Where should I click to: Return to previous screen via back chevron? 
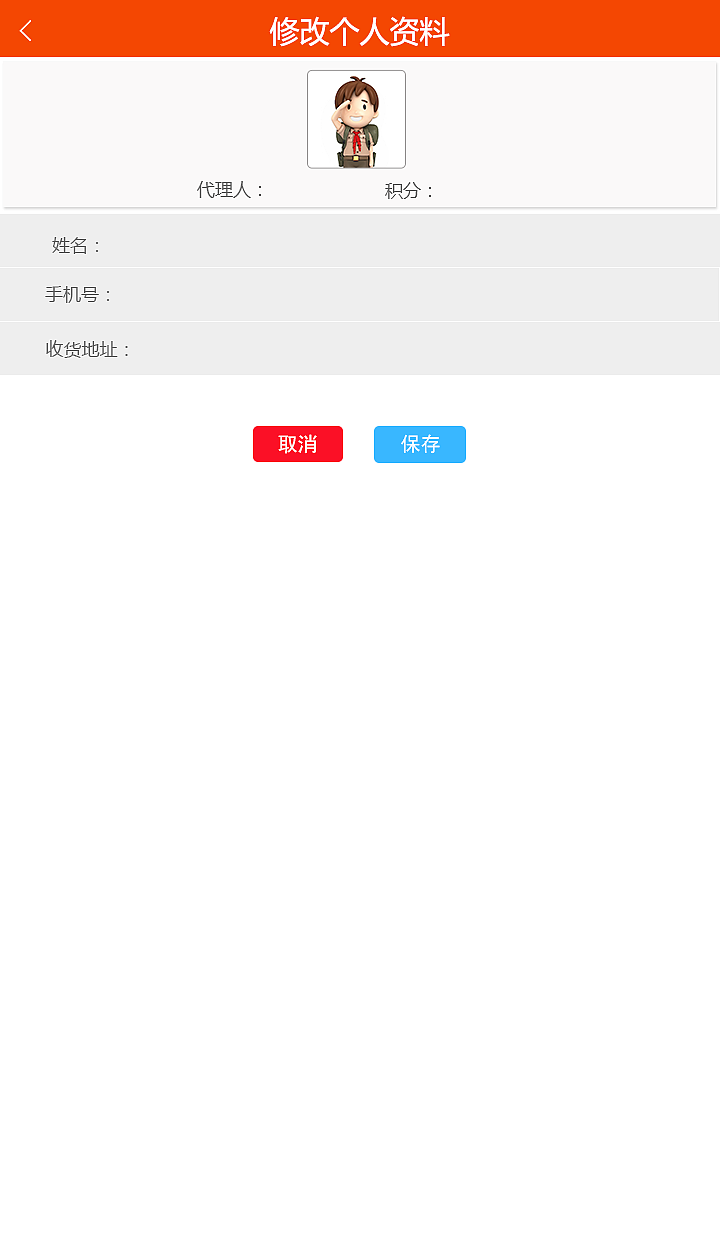click(x=24, y=30)
